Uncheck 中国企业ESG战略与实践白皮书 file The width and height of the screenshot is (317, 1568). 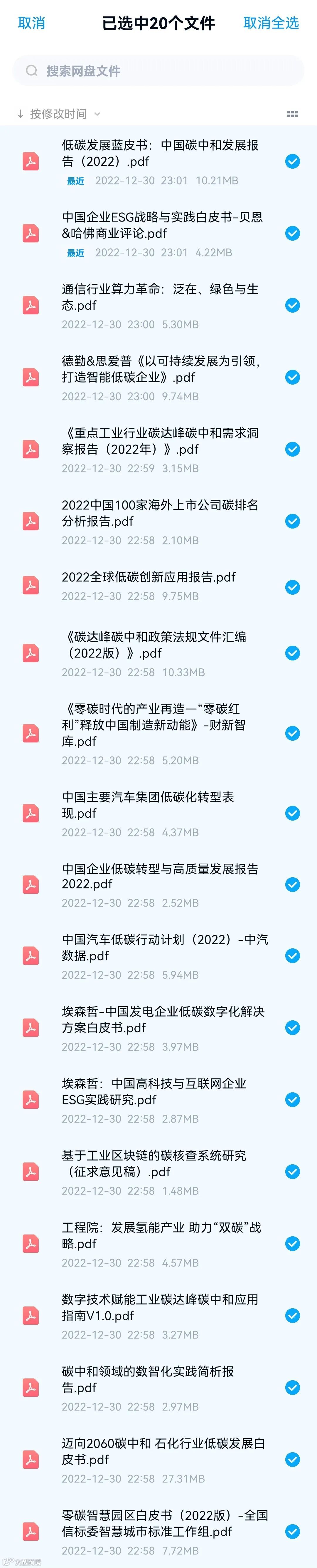tap(293, 233)
